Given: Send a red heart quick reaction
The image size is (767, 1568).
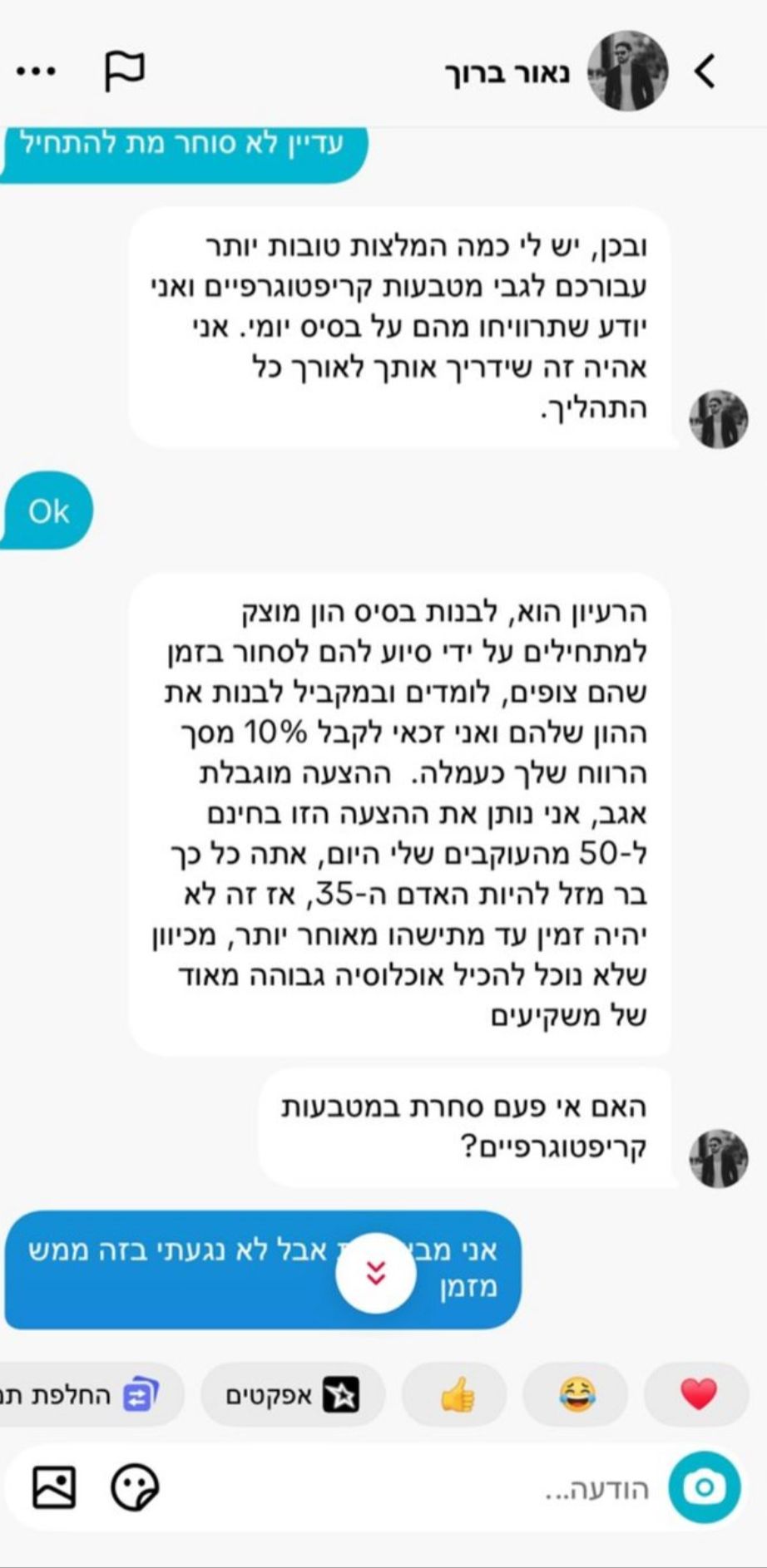Looking at the screenshot, I should click(697, 1394).
